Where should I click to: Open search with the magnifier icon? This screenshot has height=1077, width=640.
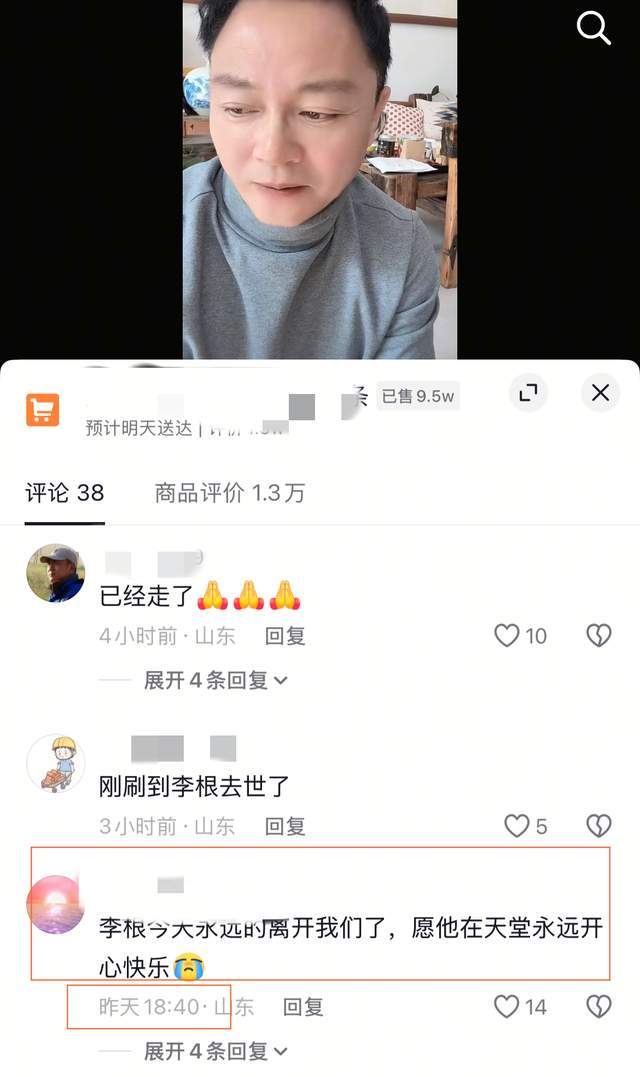tap(593, 28)
